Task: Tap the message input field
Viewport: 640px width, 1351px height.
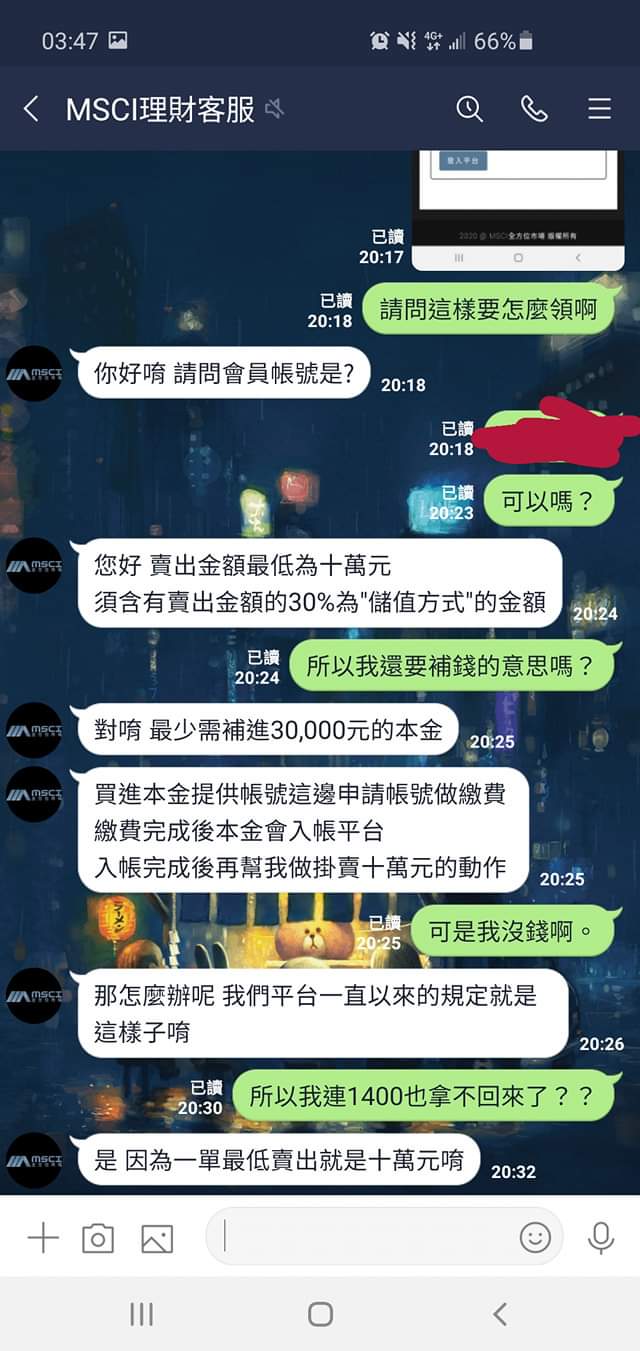Action: (365, 1237)
